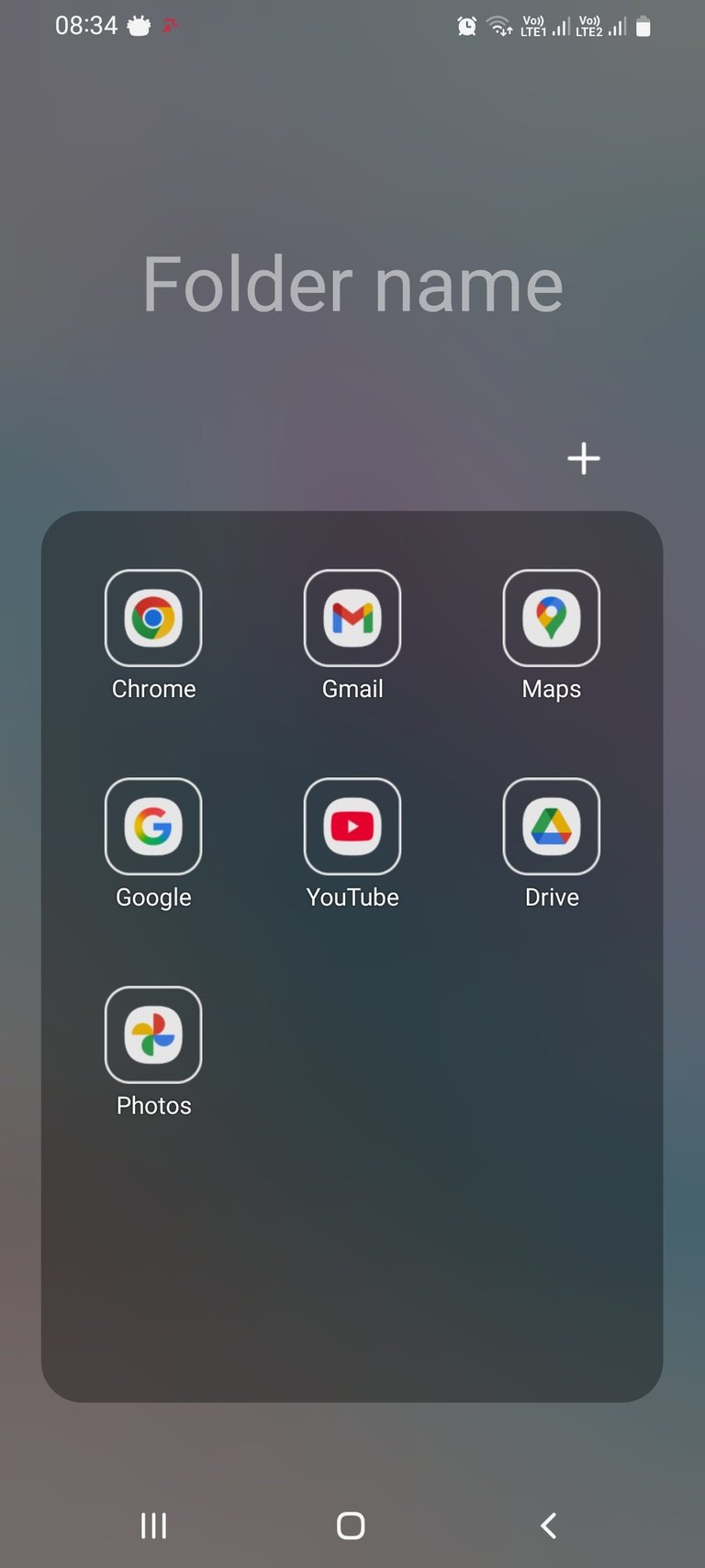The width and height of the screenshot is (705, 1568).
Task: Add apps with the plus icon
Action: point(584,458)
